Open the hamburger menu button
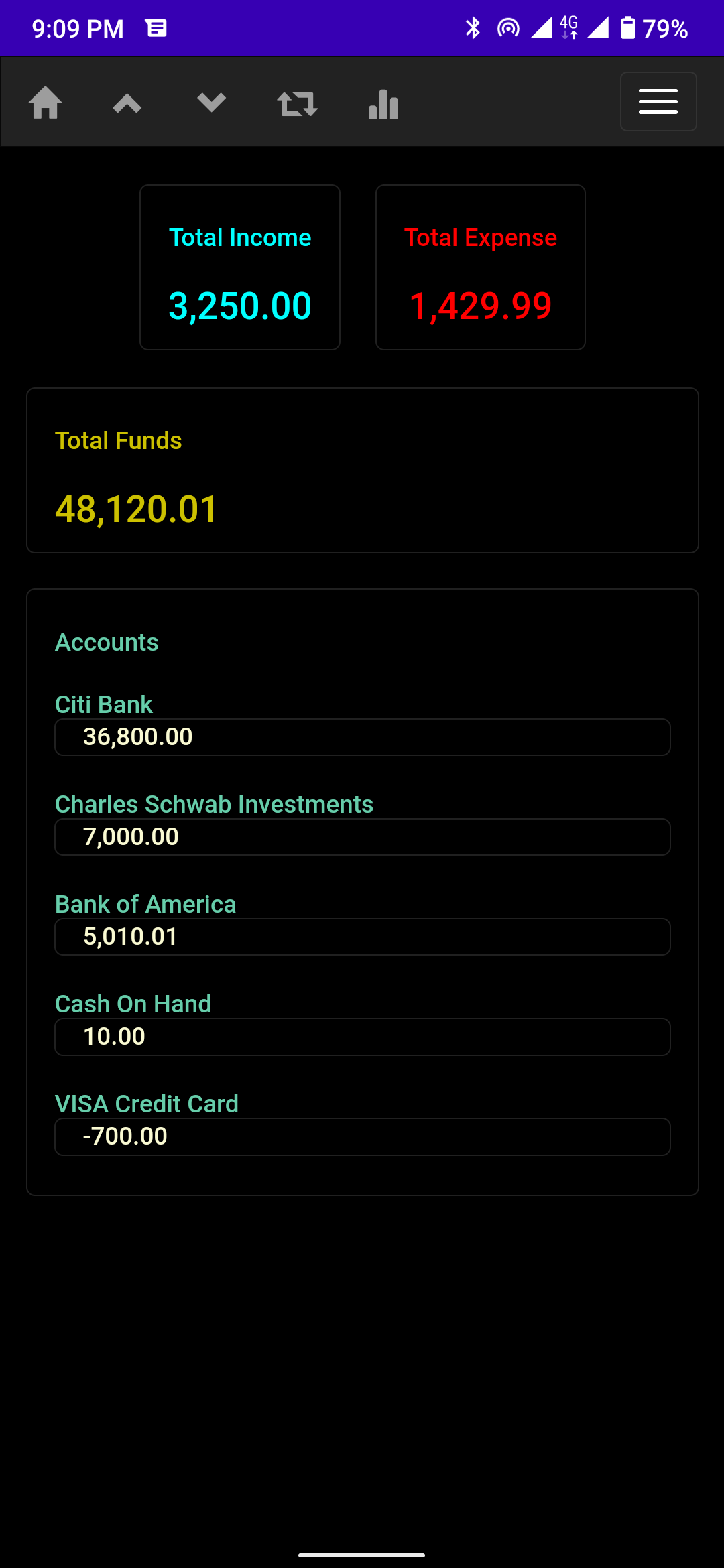The image size is (724, 1568). coord(658,102)
